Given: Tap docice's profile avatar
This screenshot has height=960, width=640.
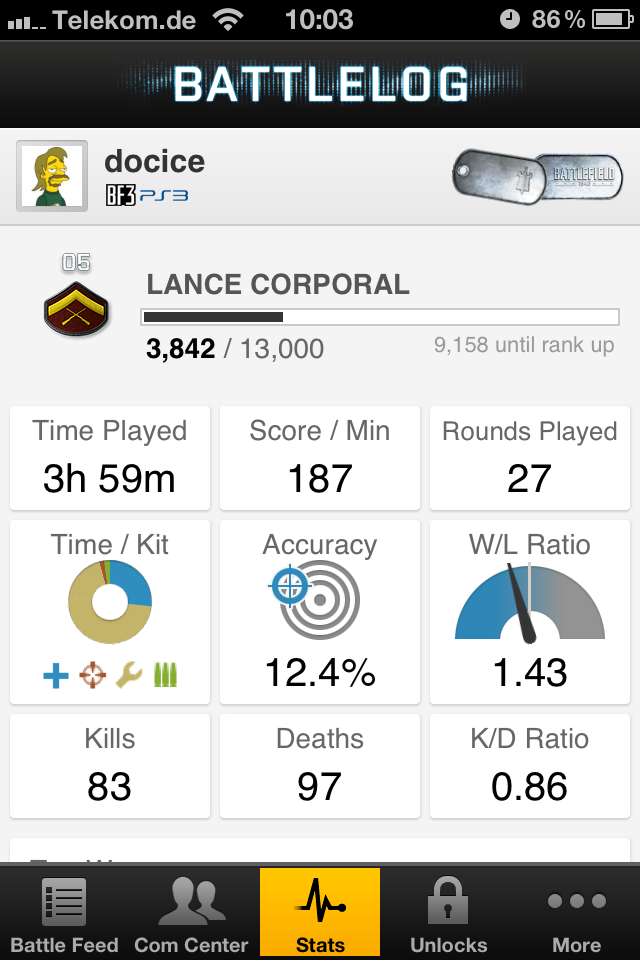Looking at the screenshot, I should pos(52,176).
